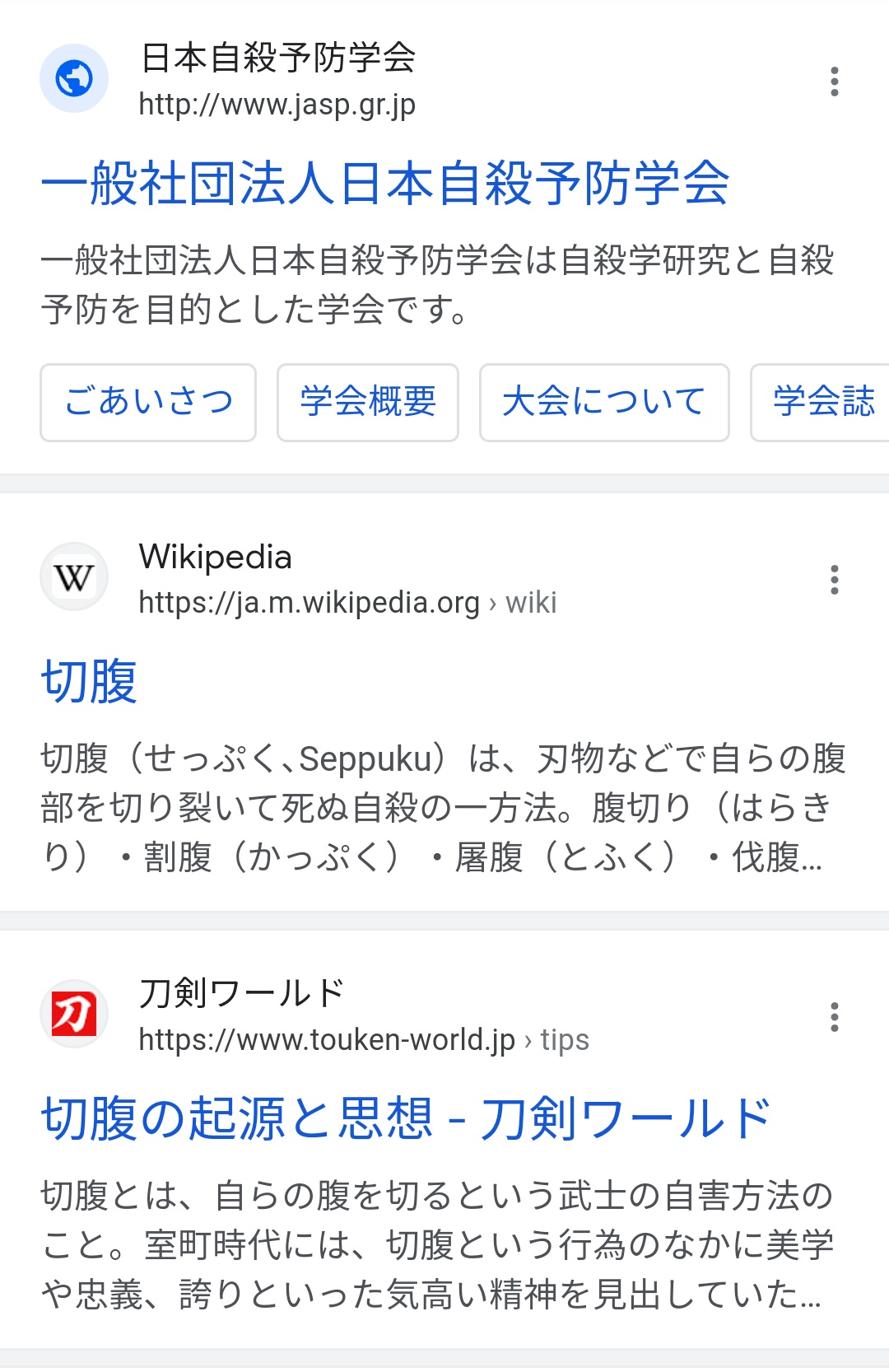This screenshot has width=889, height=1372.
Task: Open 切腹の起源と思想 - 刀剣ワールド link
Action: coord(406,1118)
